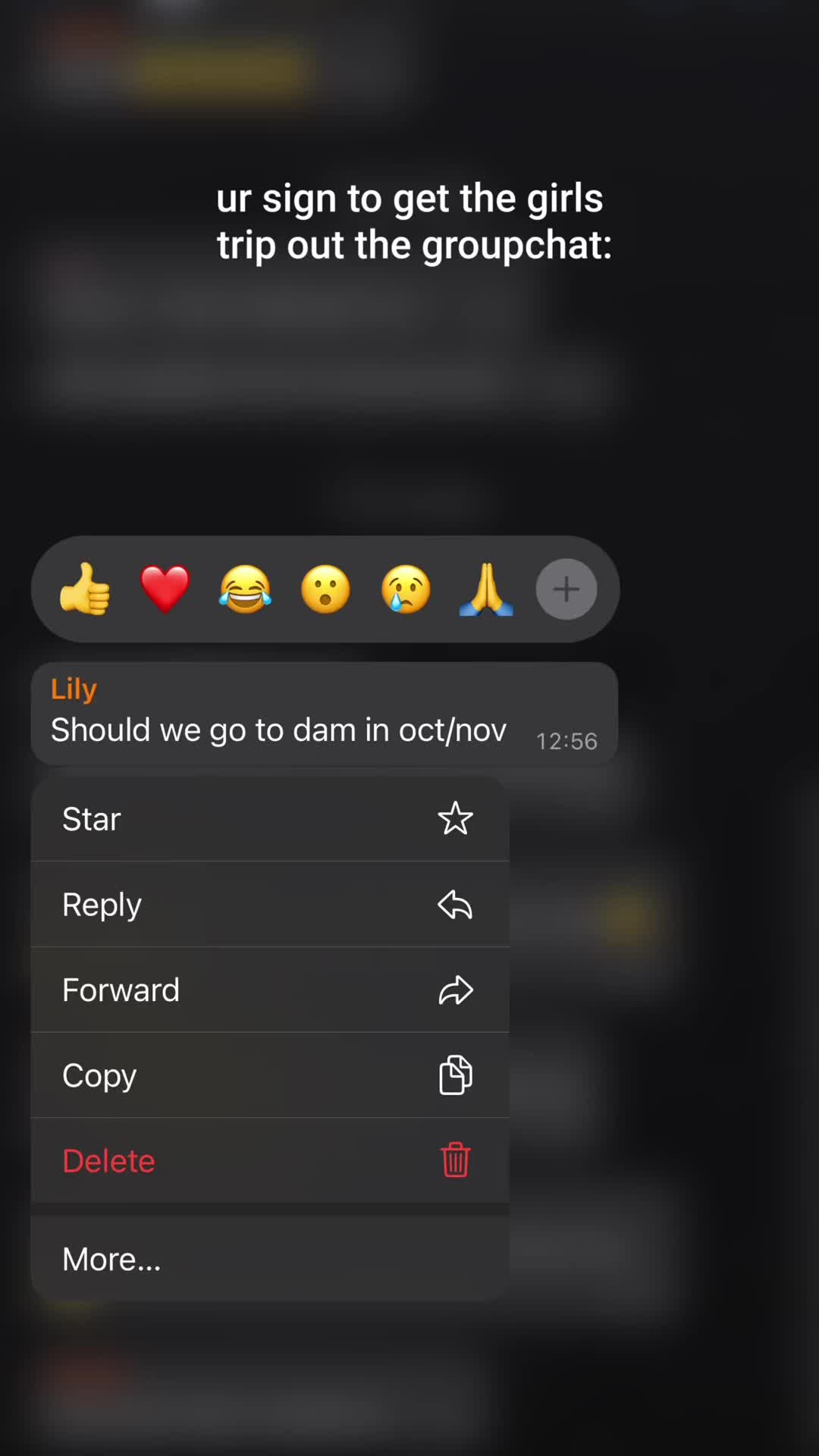The width and height of the screenshot is (819, 1456).
Task: React with thumbs up emoji
Action: point(85,589)
